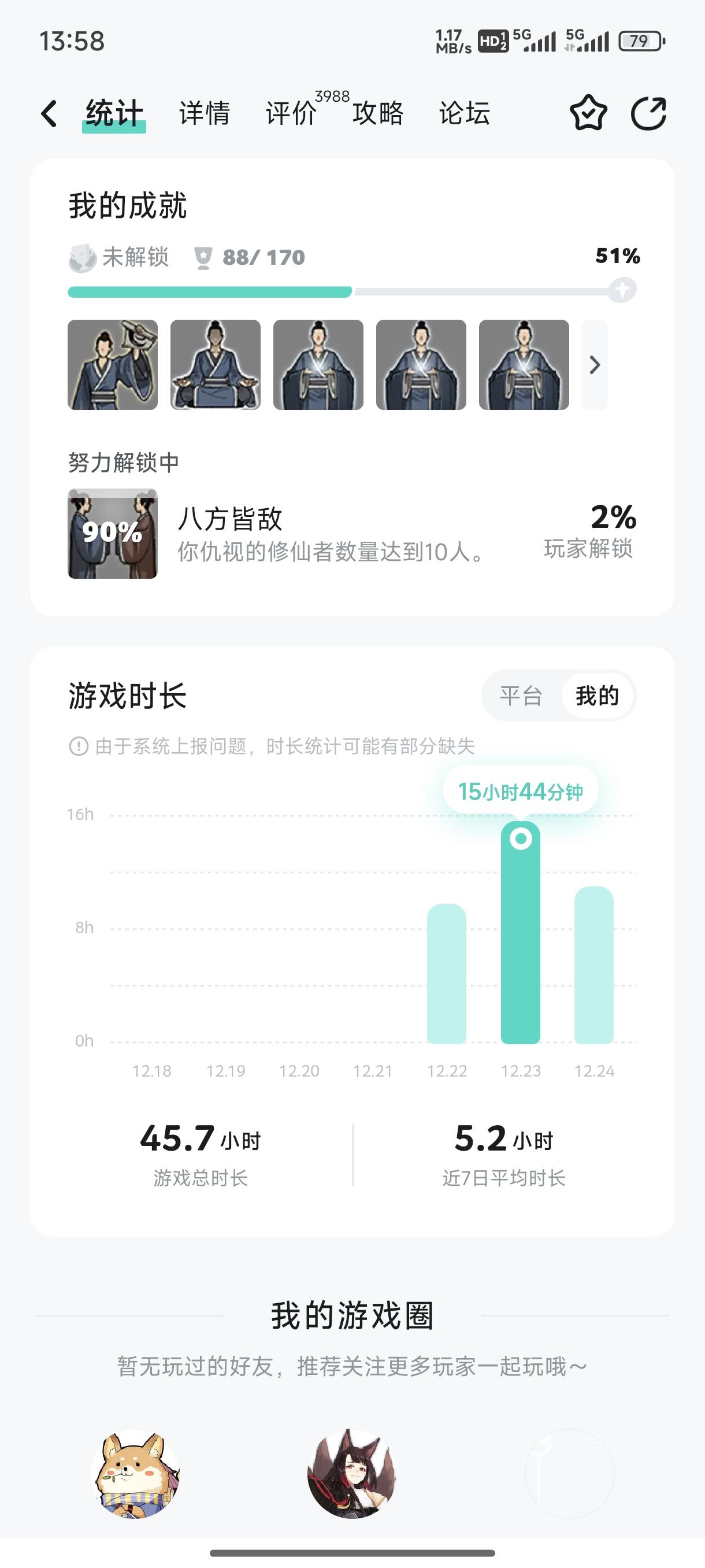Open the 攻略 section
The height and width of the screenshot is (1568, 705).
[377, 114]
